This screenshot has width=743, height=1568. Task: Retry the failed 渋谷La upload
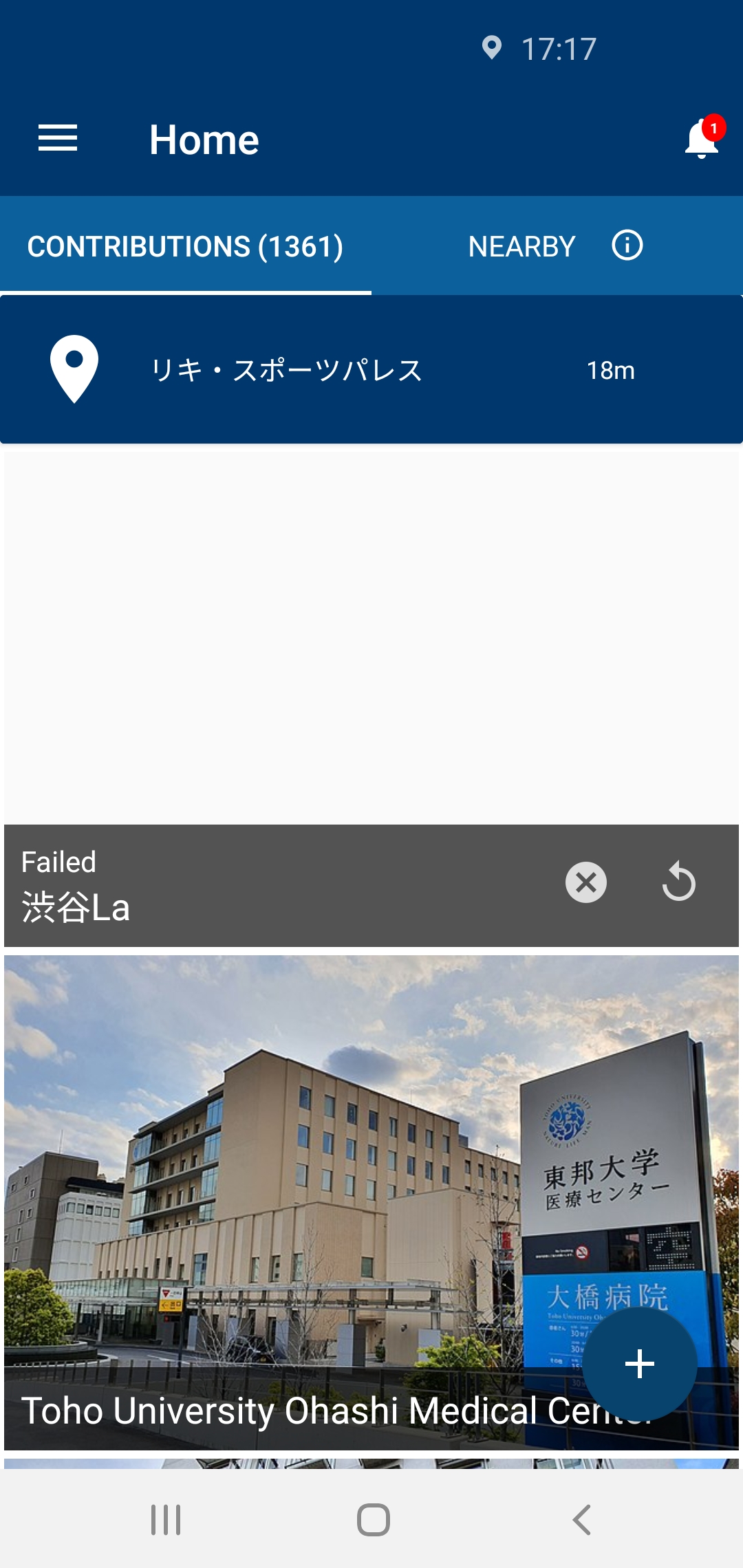(678, 882)
